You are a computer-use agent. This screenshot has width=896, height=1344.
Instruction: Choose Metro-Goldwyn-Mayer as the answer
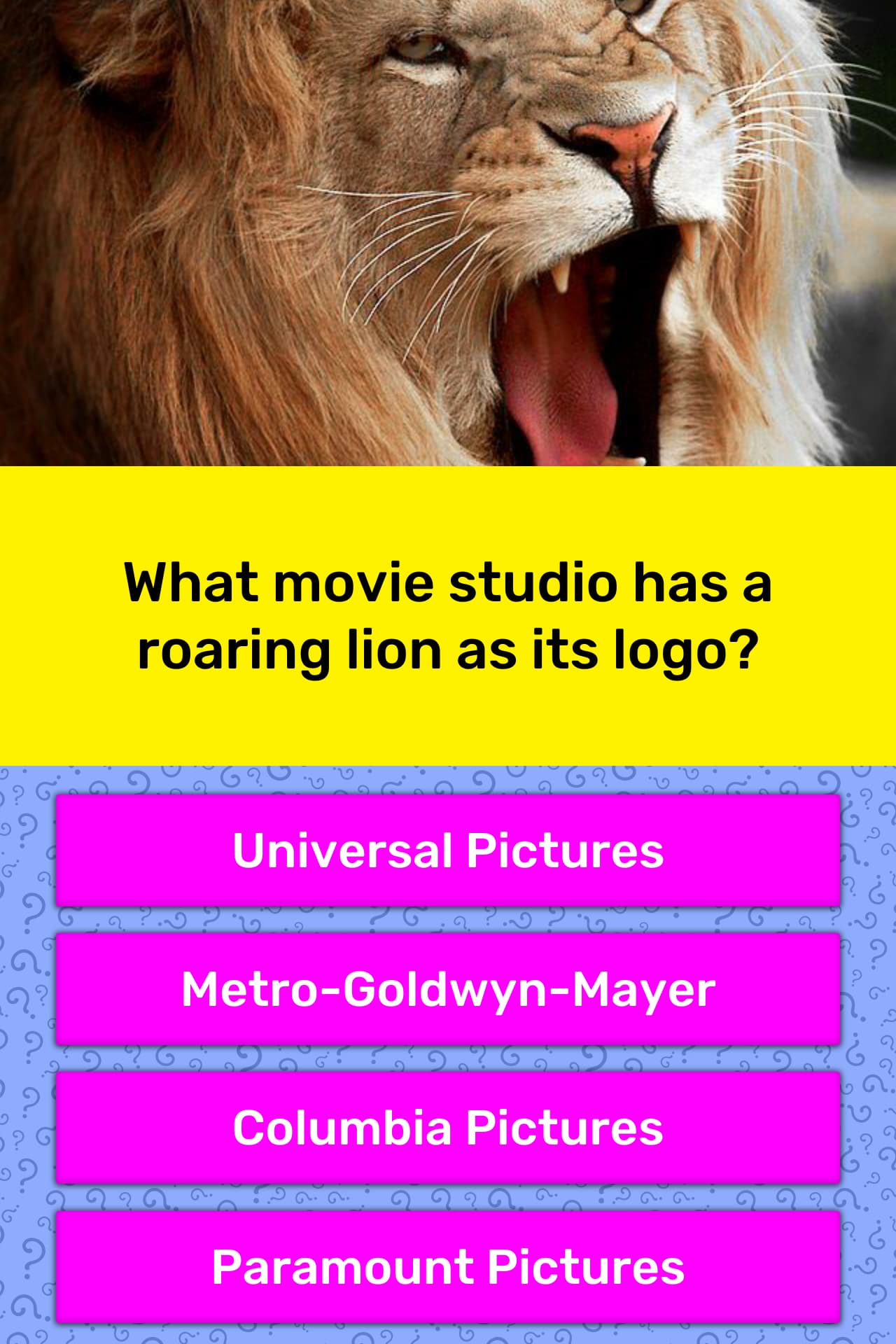pos(448,989)
